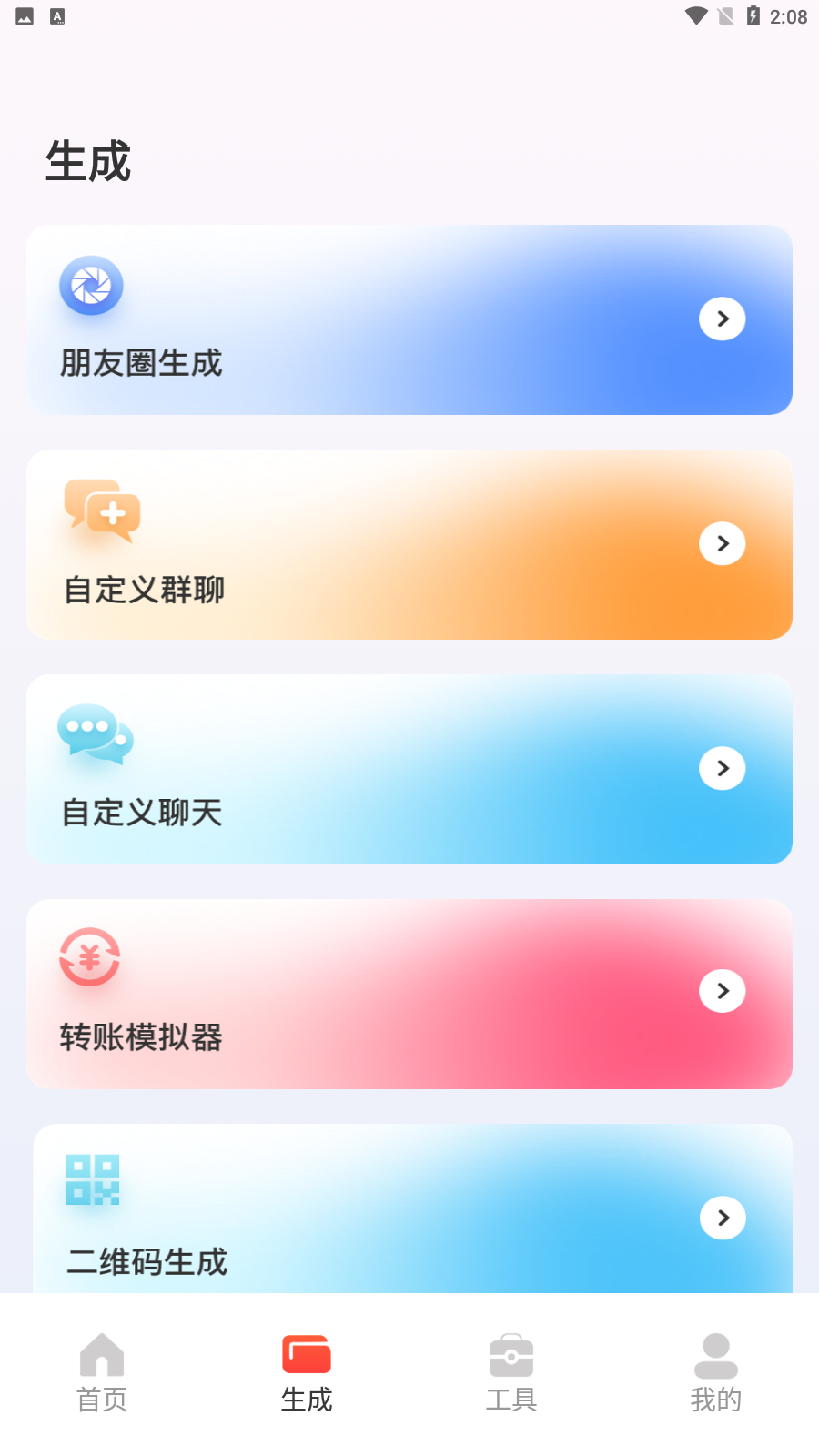The width and height of the screenshot is (819, 1456).
Task: Open the 朋友圈生成 card via its chevron arrow
Action: (x=722, y=318)
